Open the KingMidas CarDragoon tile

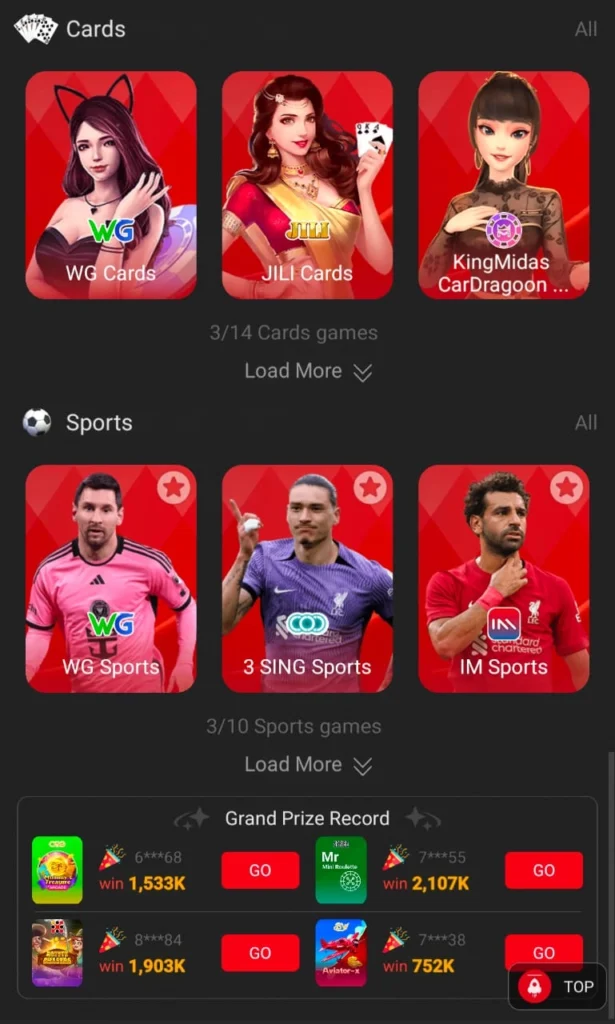tap(503, 185)
